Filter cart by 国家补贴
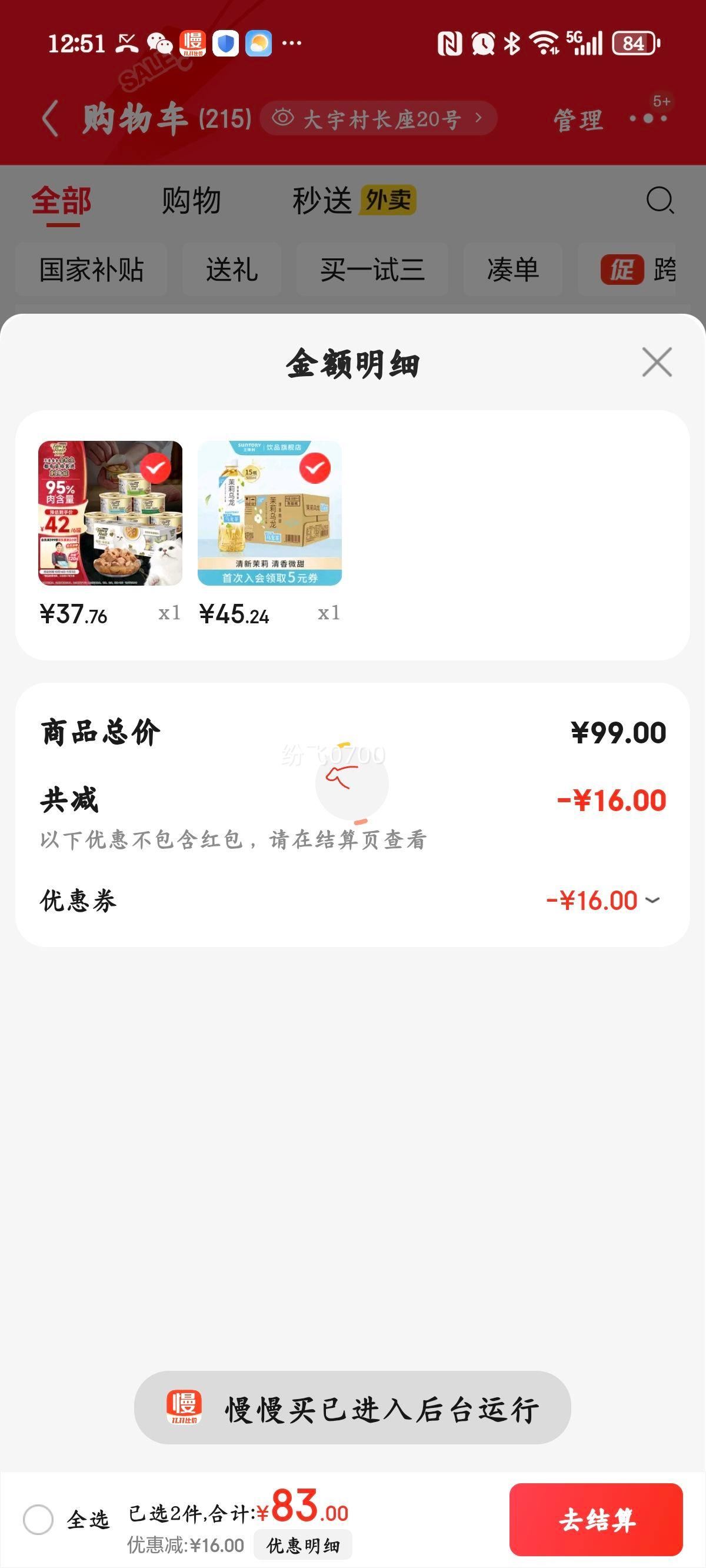Screen dimensions: 706x1568 91,270
